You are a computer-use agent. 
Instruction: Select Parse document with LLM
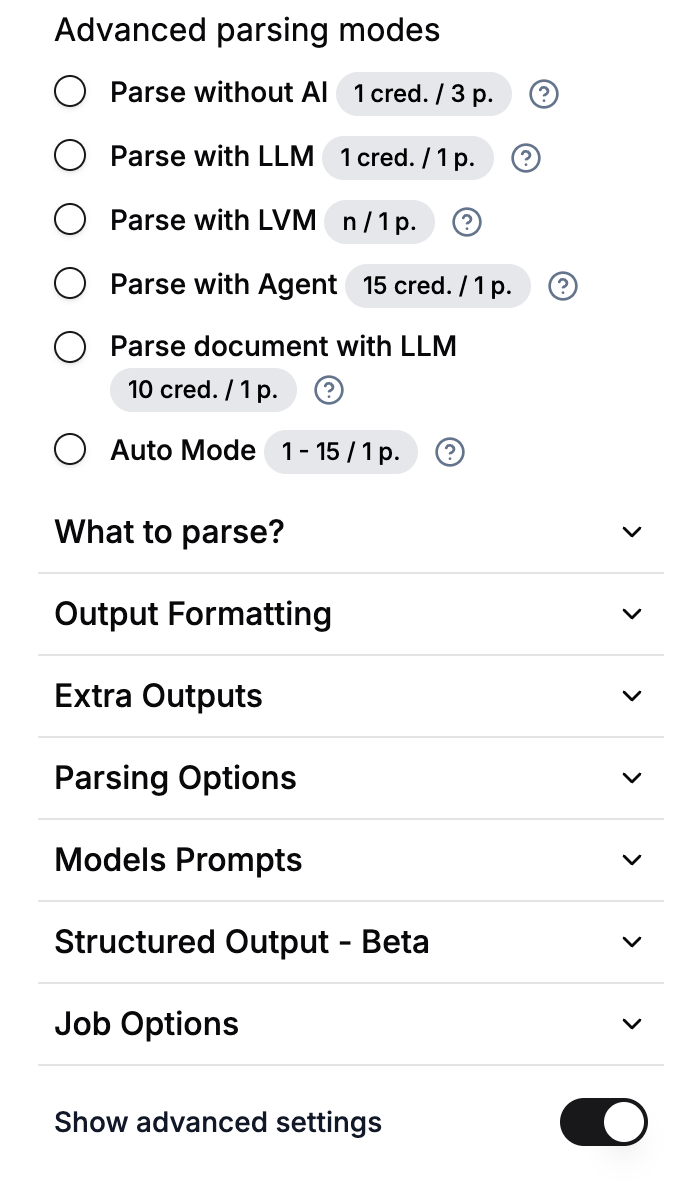click(x=70, y=348)
